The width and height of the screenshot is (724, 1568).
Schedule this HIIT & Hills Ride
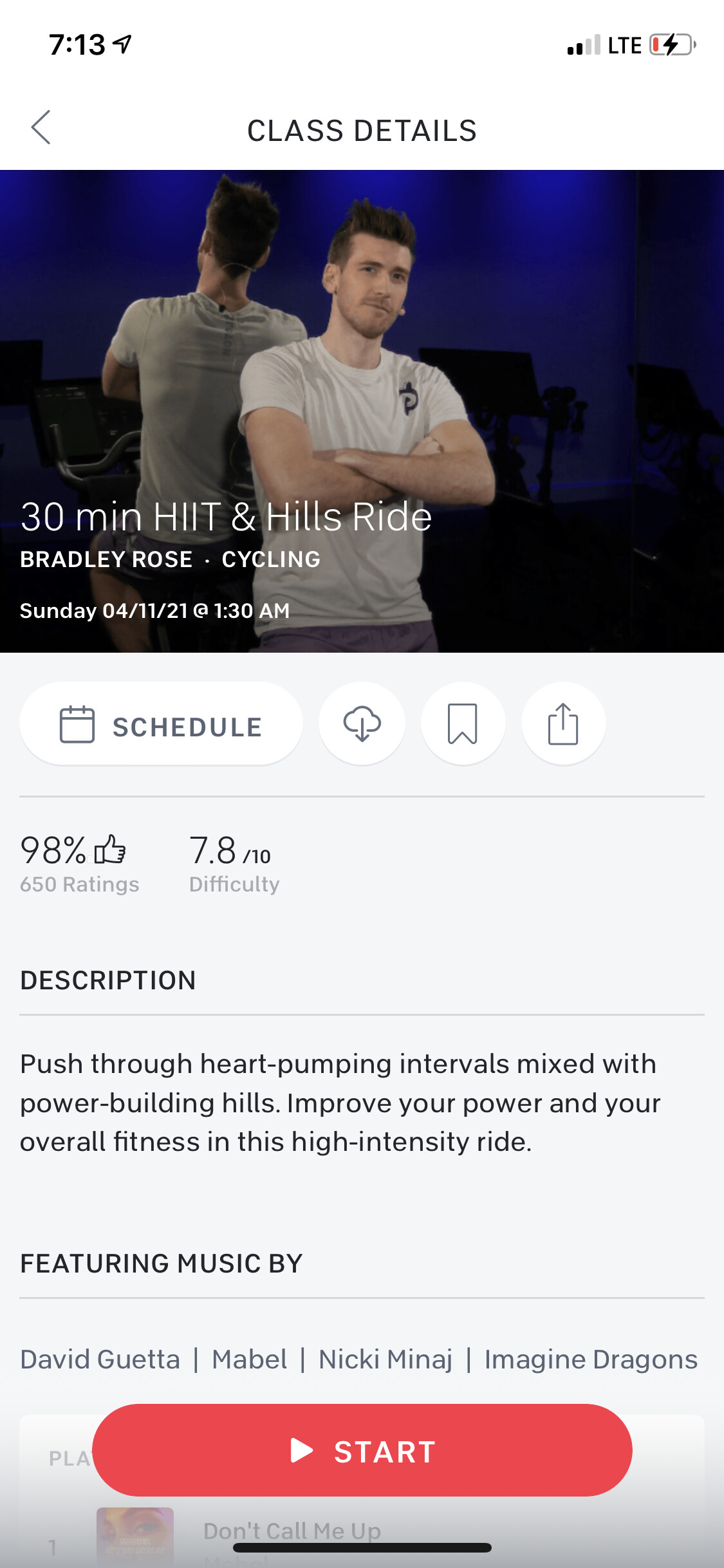pyautogui.click(x=161, y=725)
